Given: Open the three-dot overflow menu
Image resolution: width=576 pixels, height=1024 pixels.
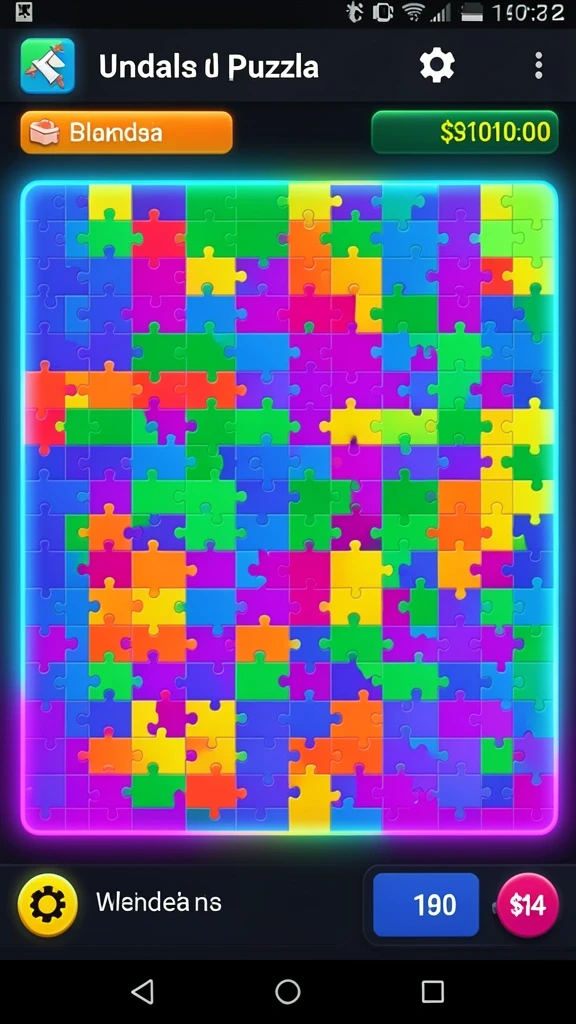Looking at the screenshot, I should 538,65.
